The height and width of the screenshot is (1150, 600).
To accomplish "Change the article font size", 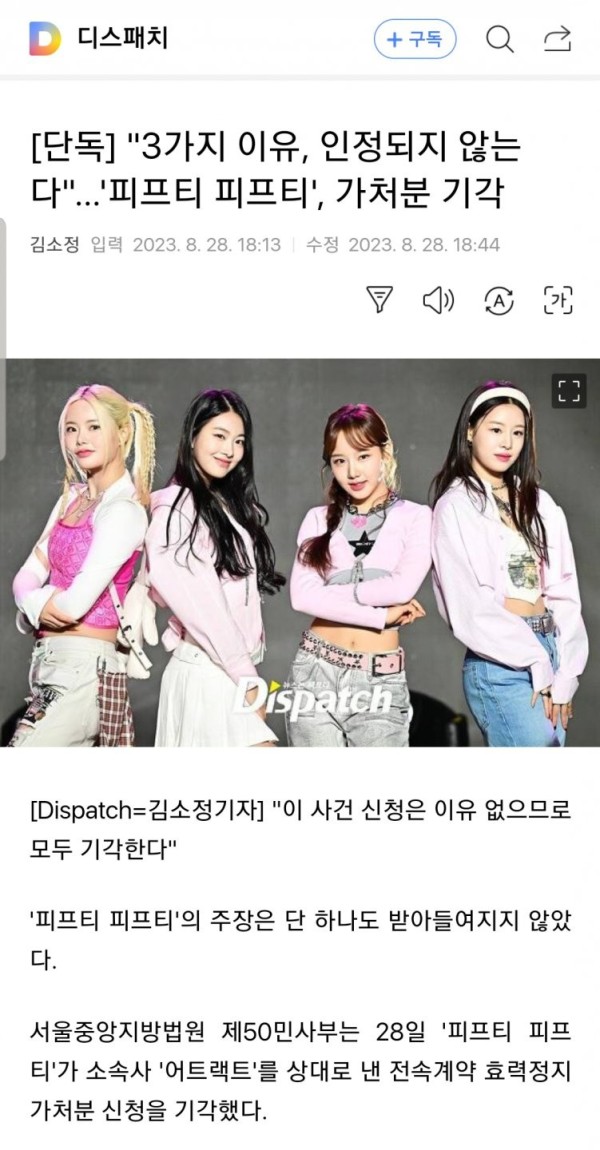I will pyautogui.click(x=557, y=299).
